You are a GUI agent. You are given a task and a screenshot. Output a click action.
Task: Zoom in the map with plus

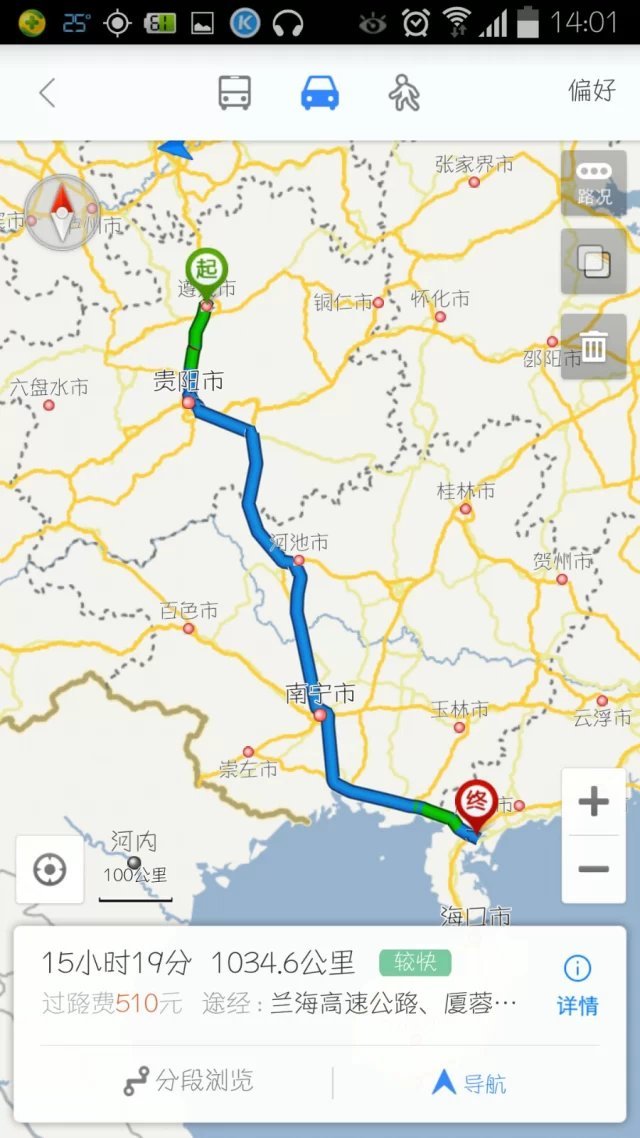coord(594,802)
